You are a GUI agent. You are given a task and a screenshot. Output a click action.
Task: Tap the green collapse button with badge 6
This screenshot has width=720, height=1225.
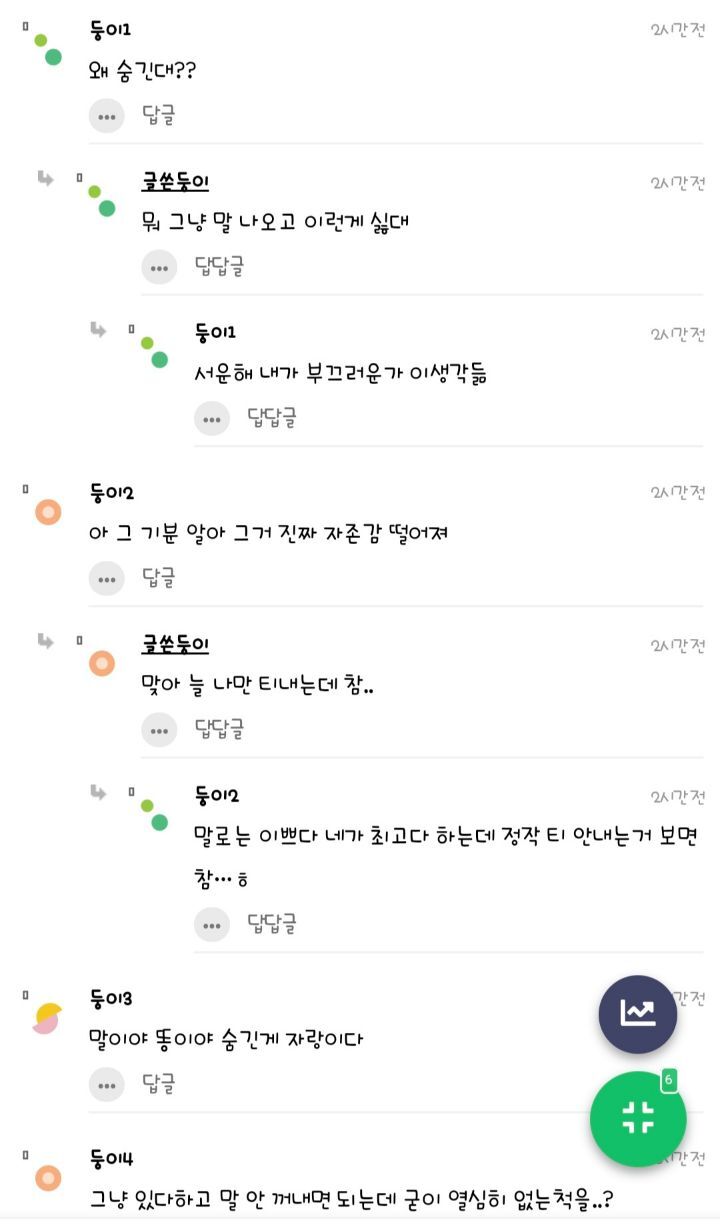pos(638,1119)
